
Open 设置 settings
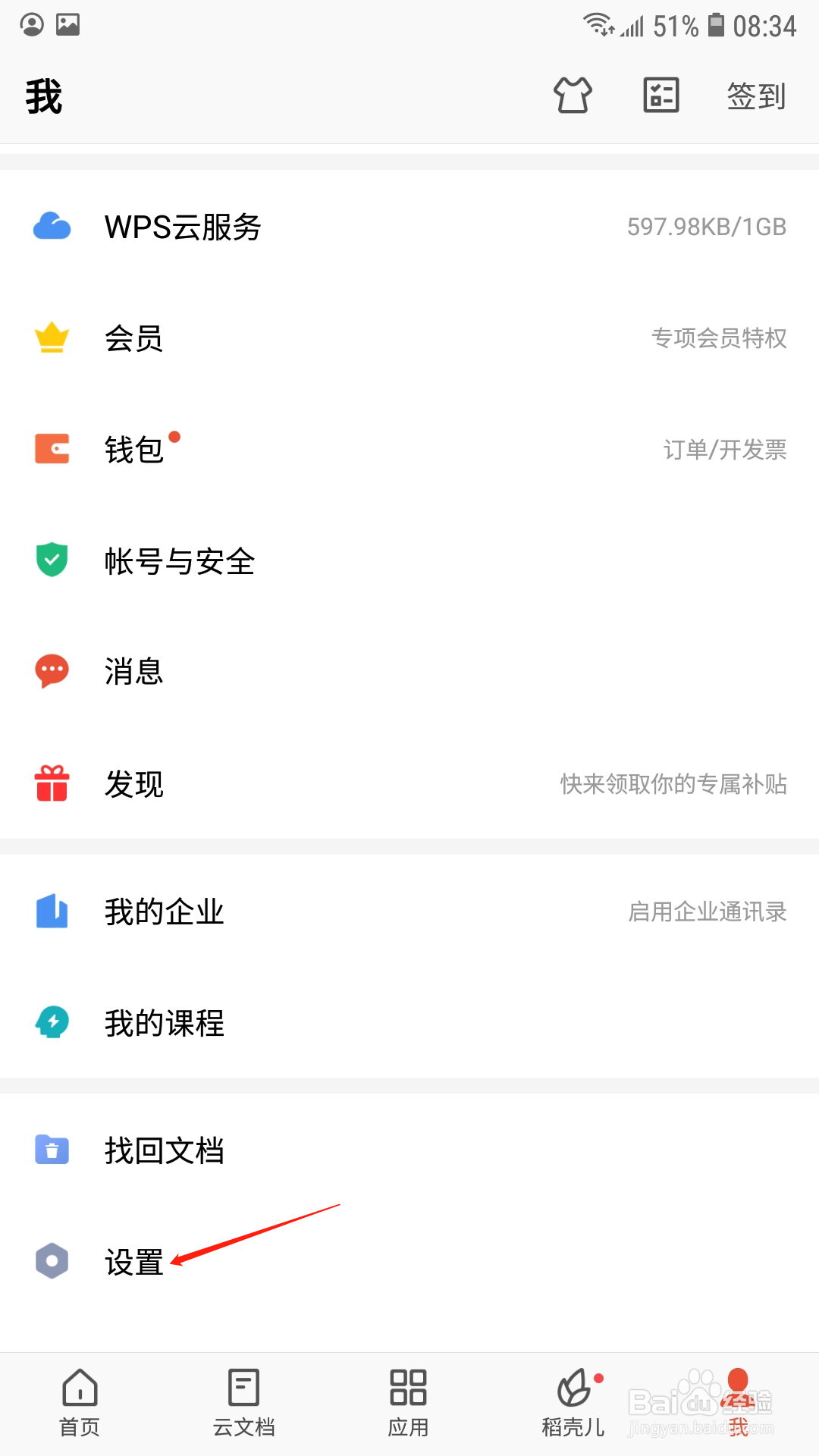click(x=409, y=1262)
